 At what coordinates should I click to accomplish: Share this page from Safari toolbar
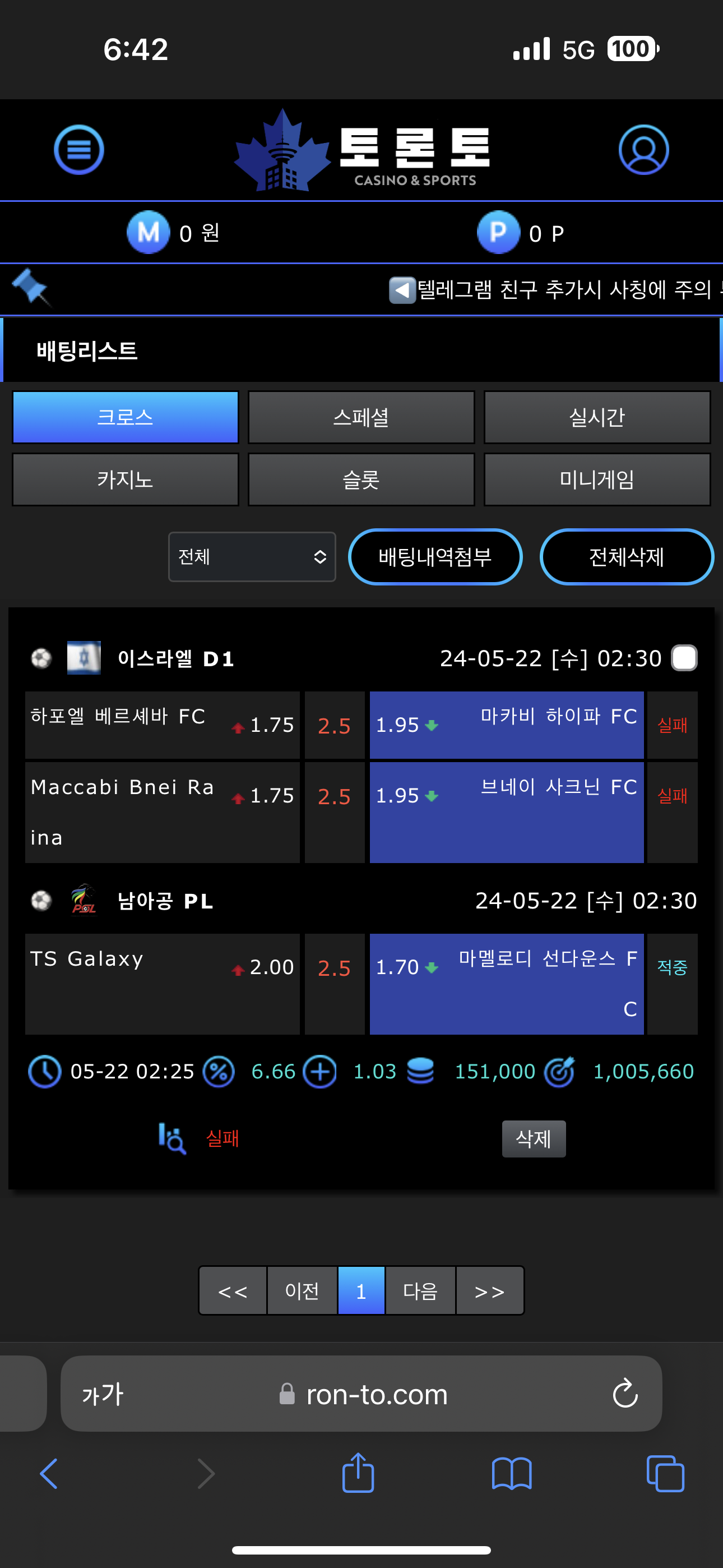(x=358, y=1474)
